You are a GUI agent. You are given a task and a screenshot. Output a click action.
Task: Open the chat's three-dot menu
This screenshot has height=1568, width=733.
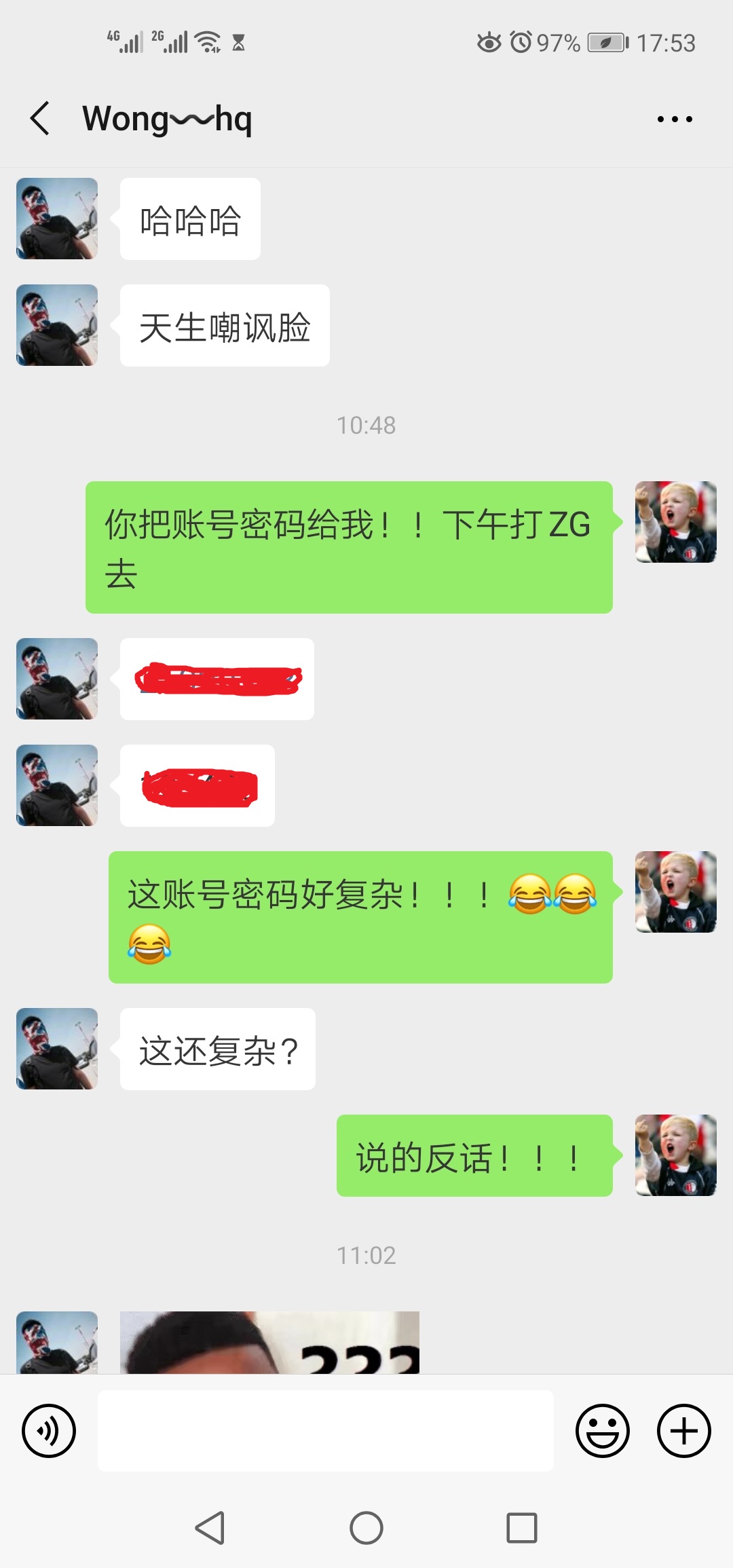click(x=675, y=119)
